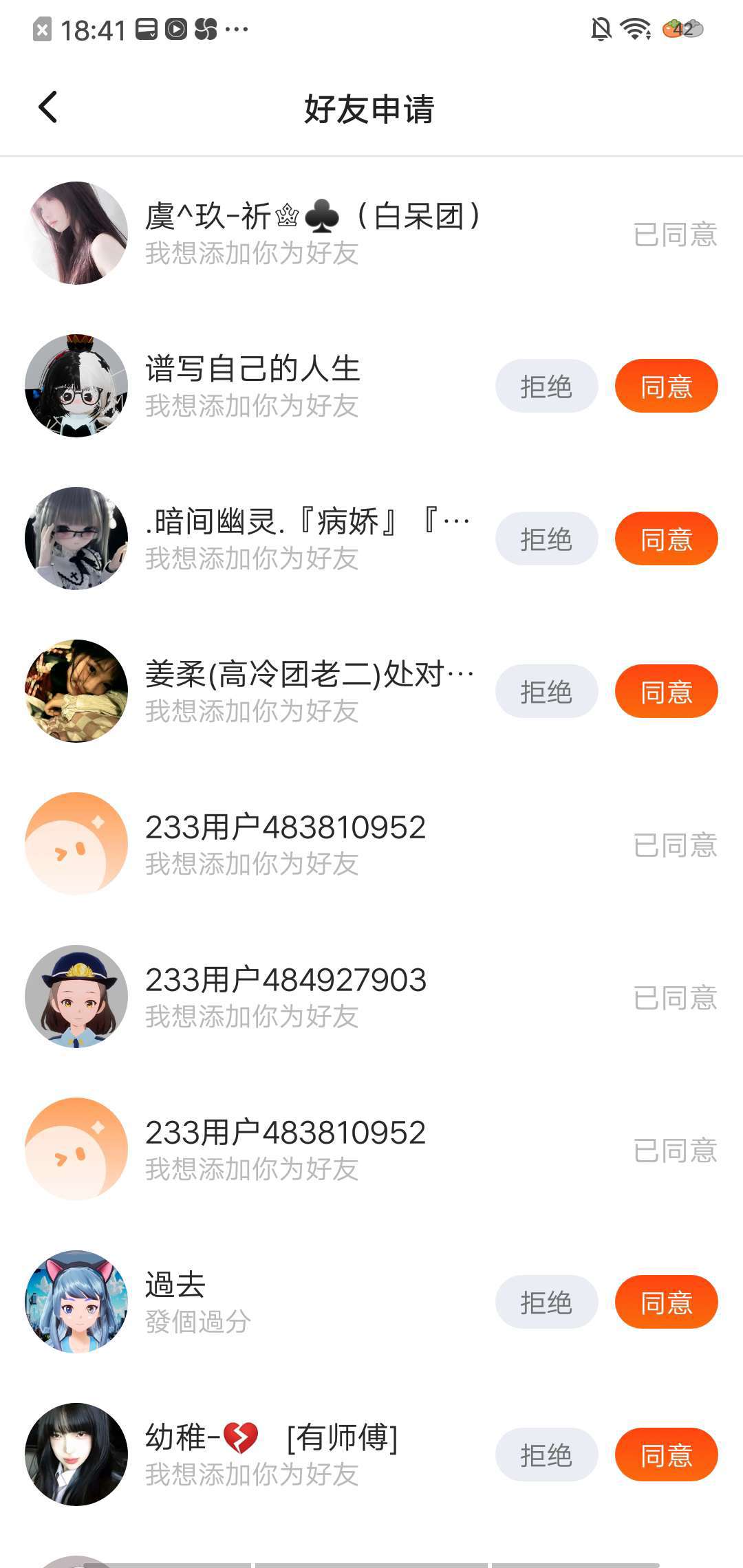Tap 拒绝 for .暗间幽灵.『病娇』

546,539
